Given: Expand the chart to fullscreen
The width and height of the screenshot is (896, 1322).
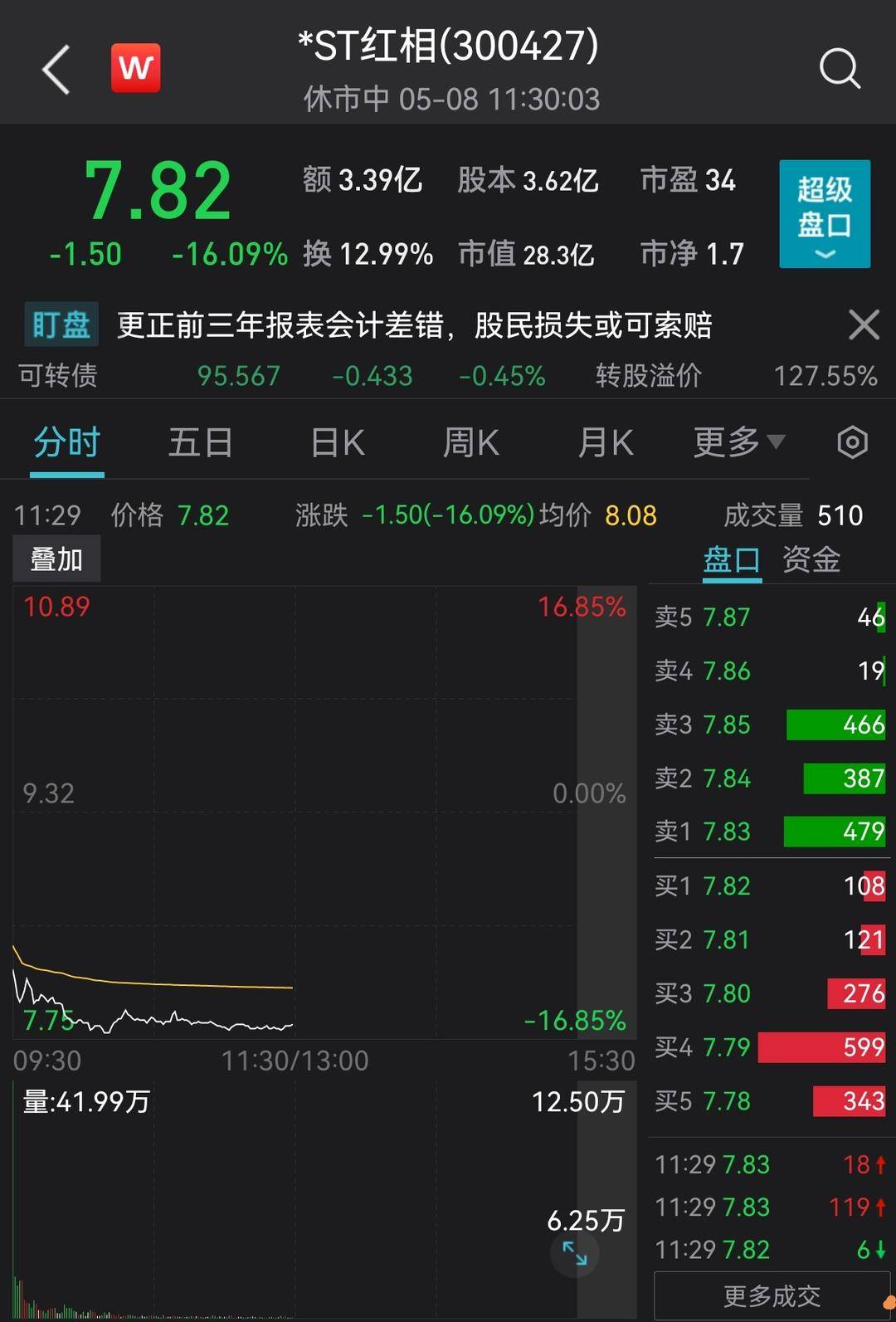Looking at the screenshot, I should 574,1252.
